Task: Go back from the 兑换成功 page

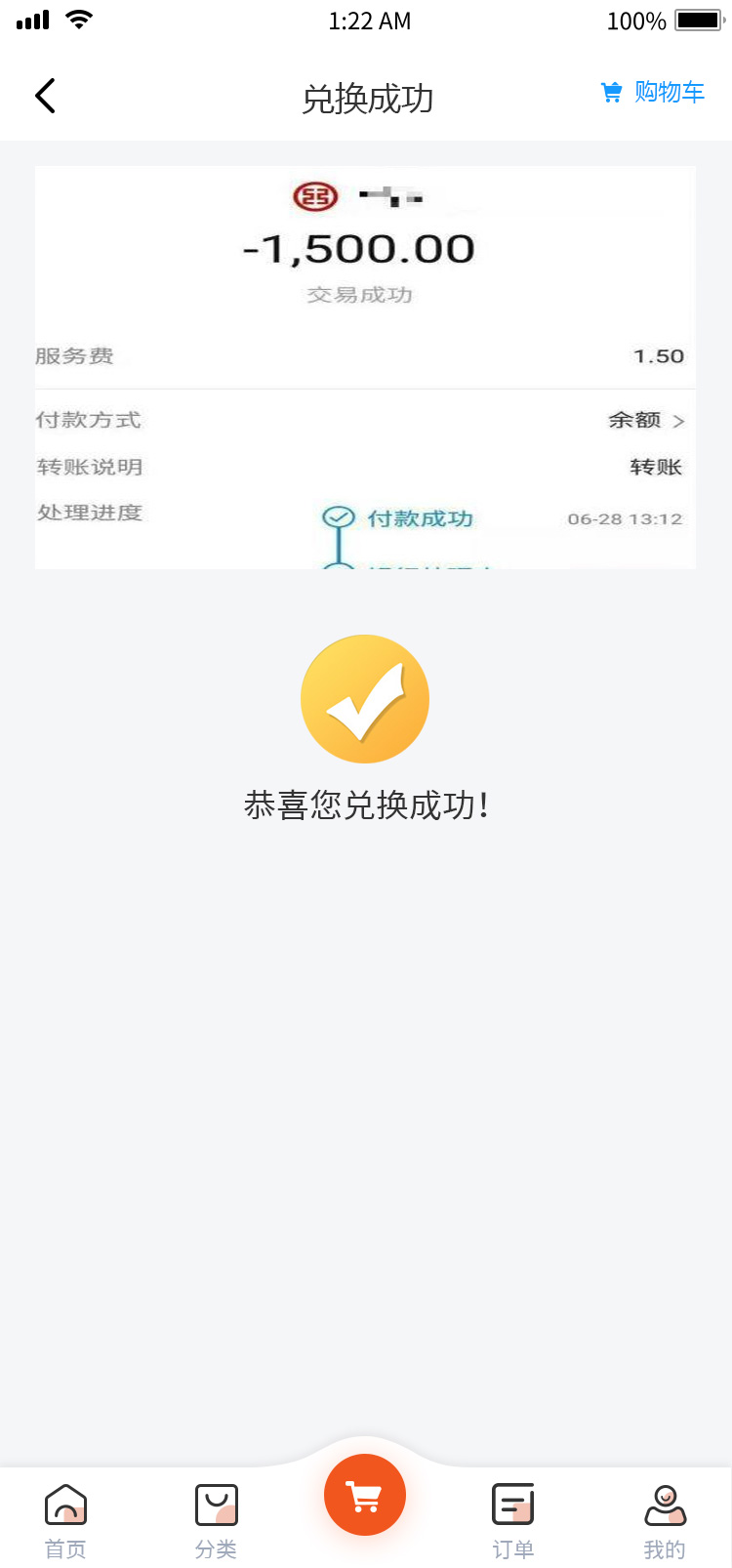Action: point(45,96)
